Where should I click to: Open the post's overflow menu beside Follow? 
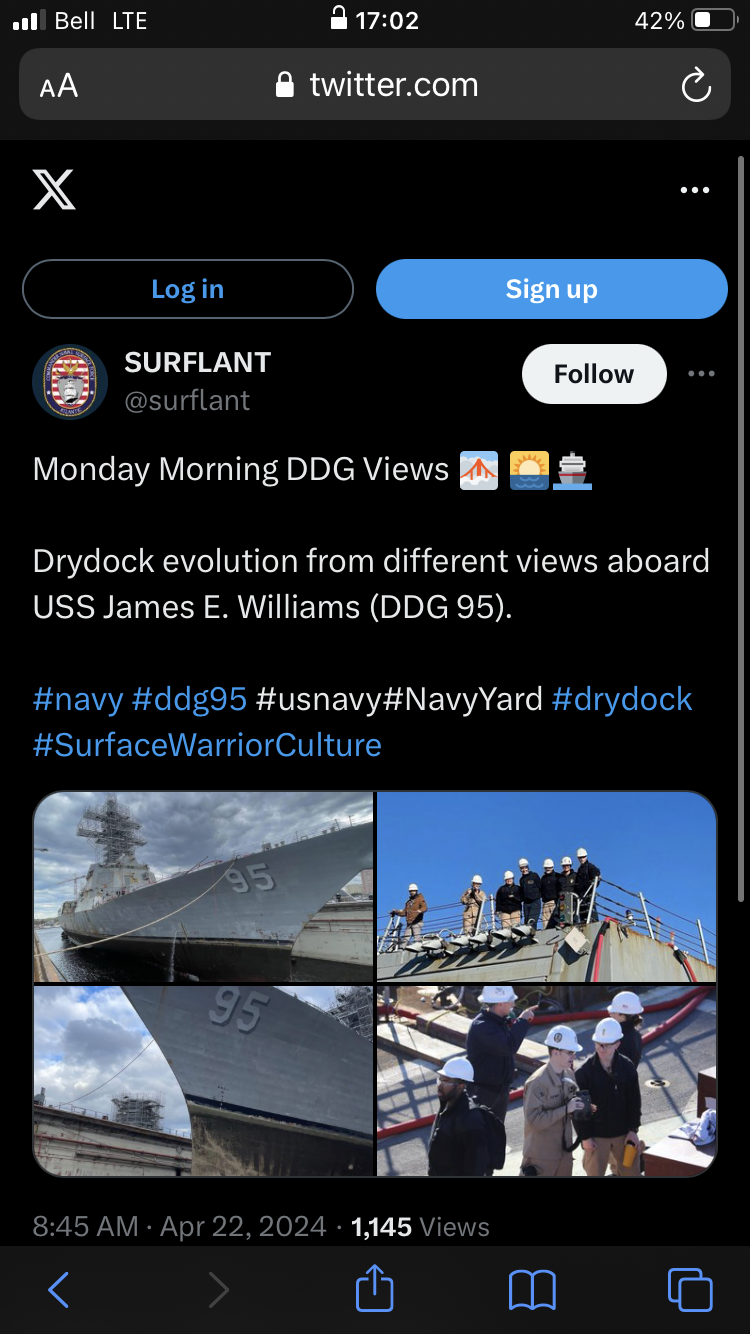(x=702, y=374)
